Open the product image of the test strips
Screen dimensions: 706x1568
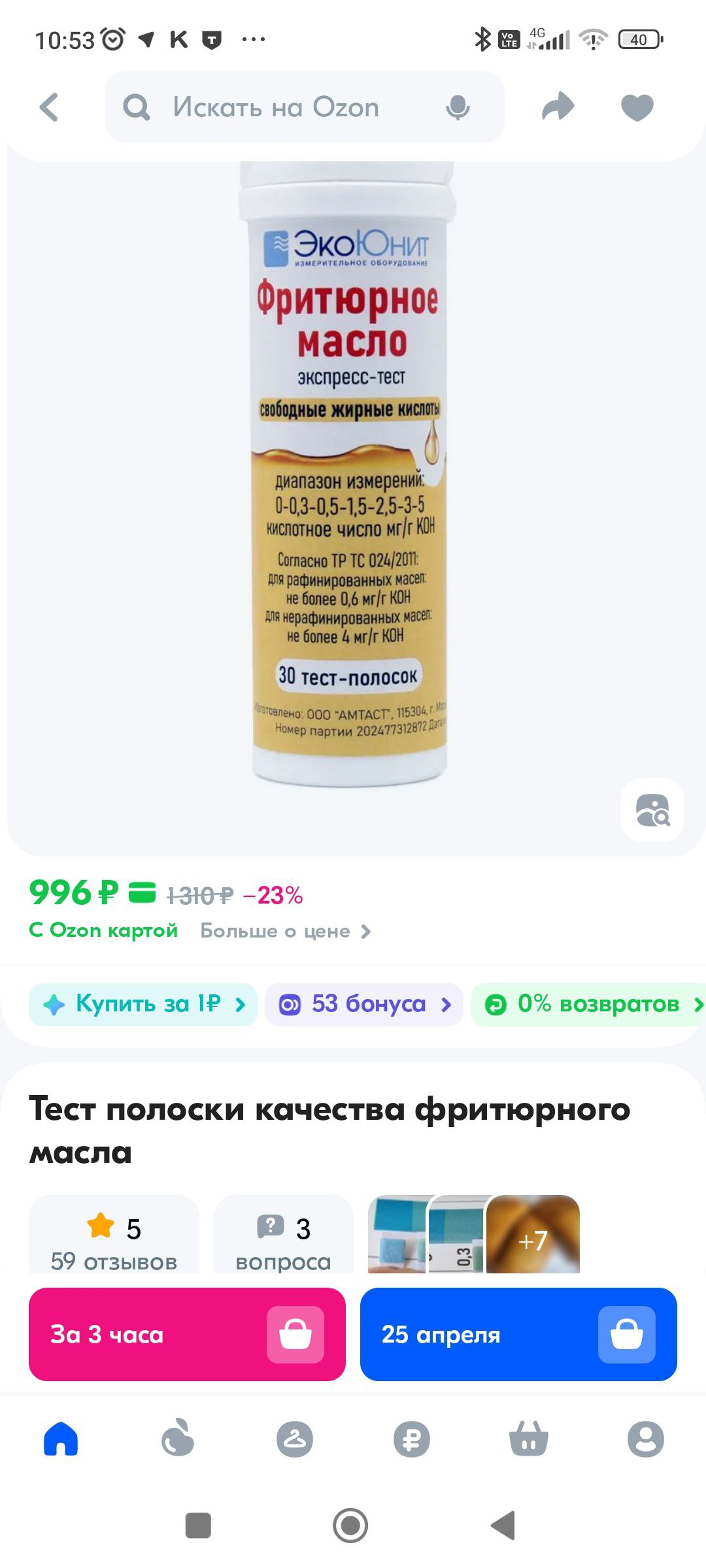pos(349,473)
